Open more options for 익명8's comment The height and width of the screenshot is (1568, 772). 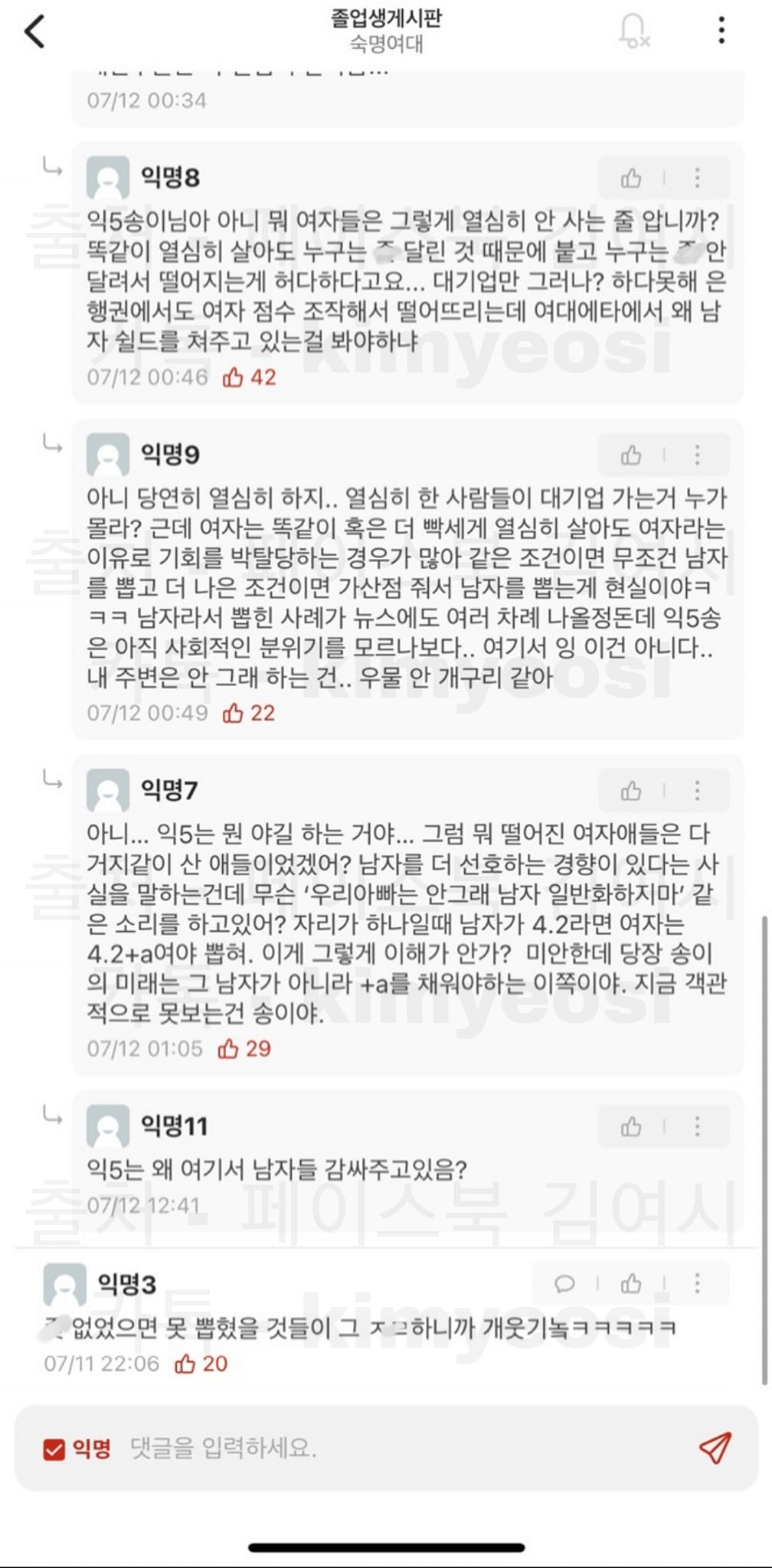(697, 178)
